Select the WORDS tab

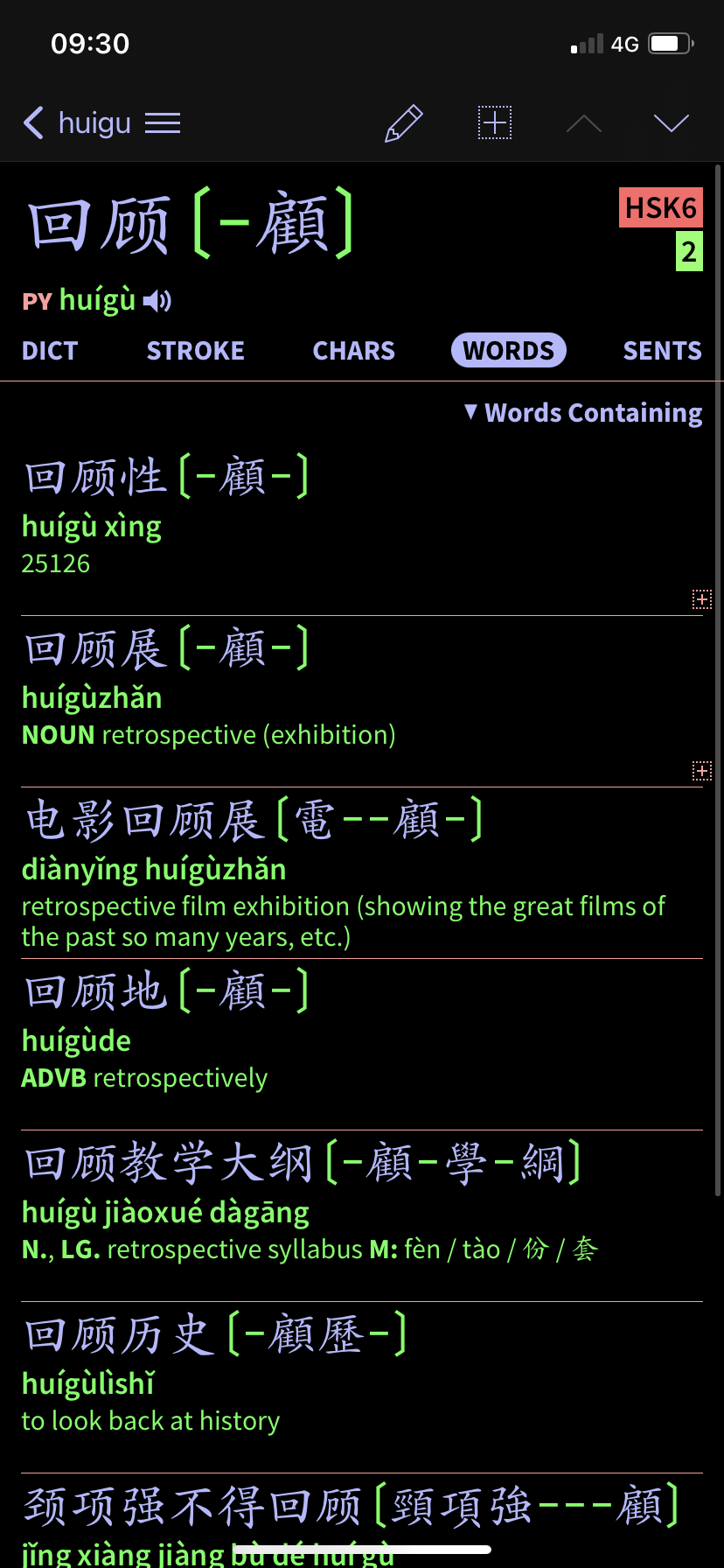[509, 351]
